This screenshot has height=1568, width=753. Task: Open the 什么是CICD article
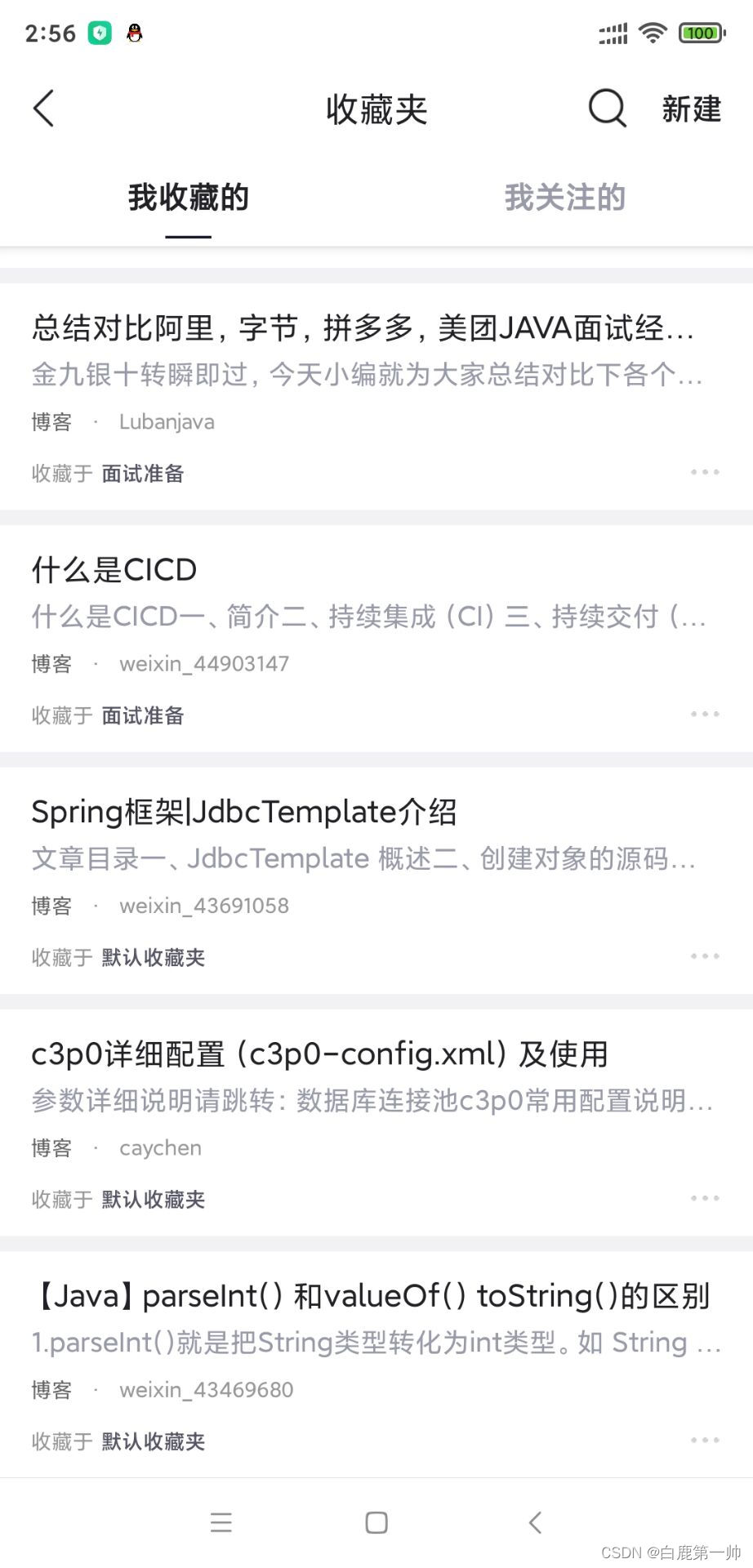coord(114,570)
